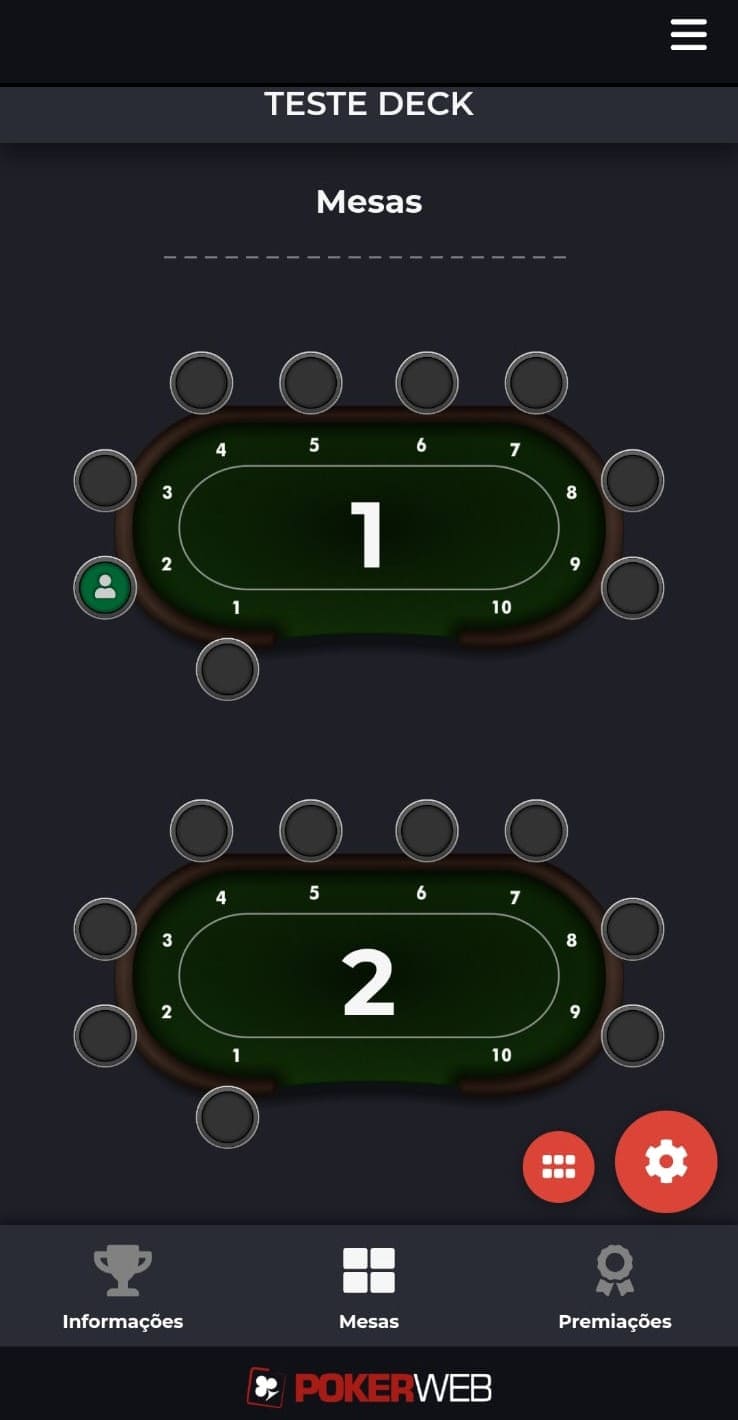Choose seat 5 at table 1
This screenshot has height=1420, width=738.
point(311,382)
